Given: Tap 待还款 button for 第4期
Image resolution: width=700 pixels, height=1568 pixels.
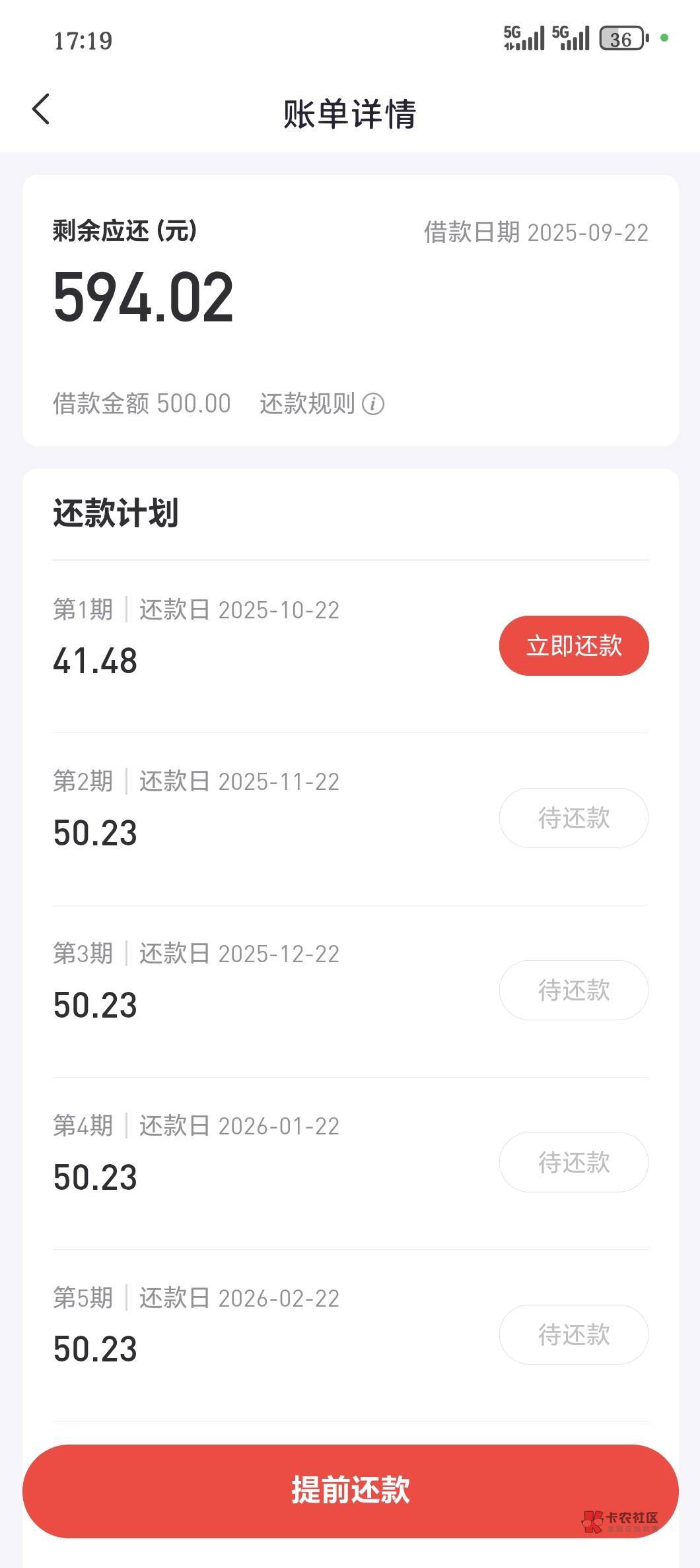Looking at the screenshot, I should (573, 1162).
